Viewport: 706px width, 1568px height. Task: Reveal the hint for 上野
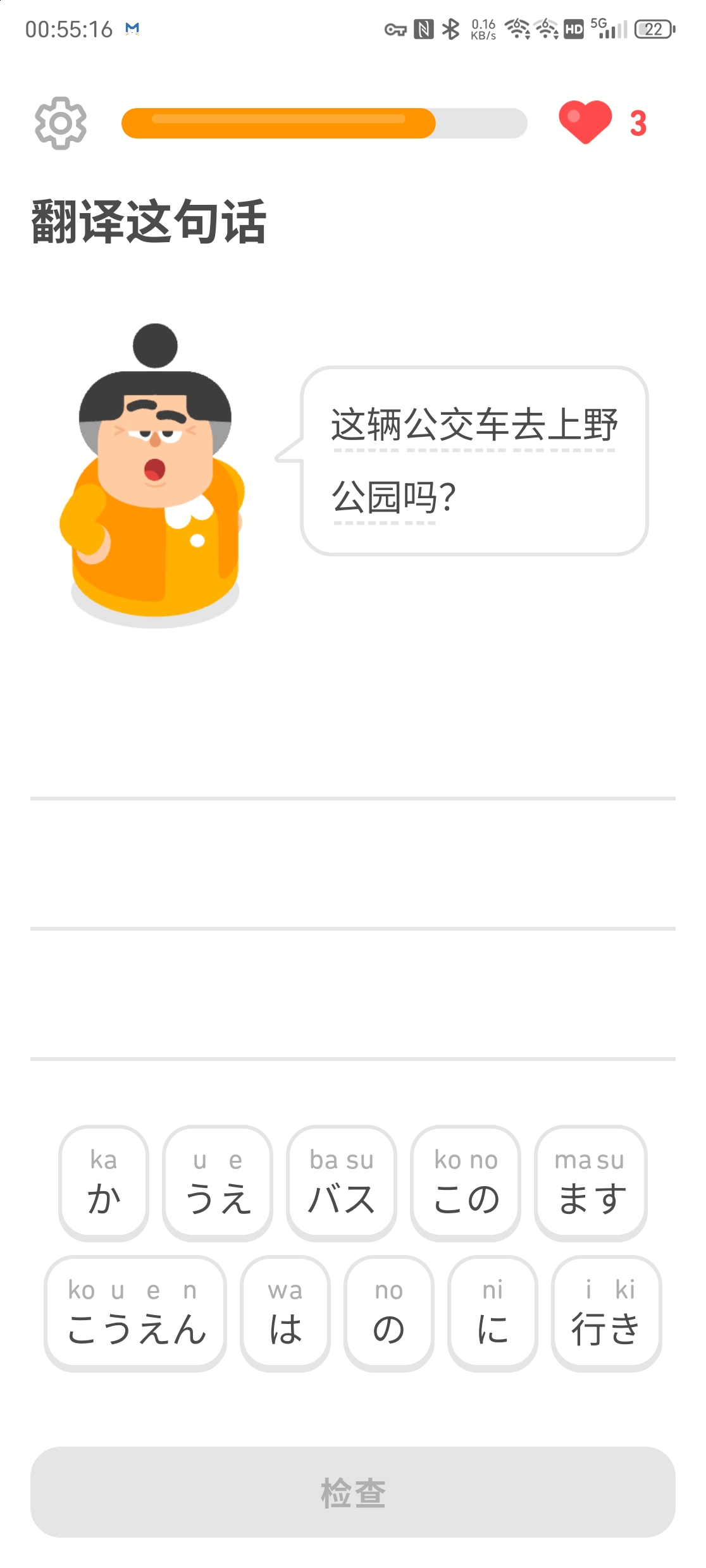(x=583, y=426)
